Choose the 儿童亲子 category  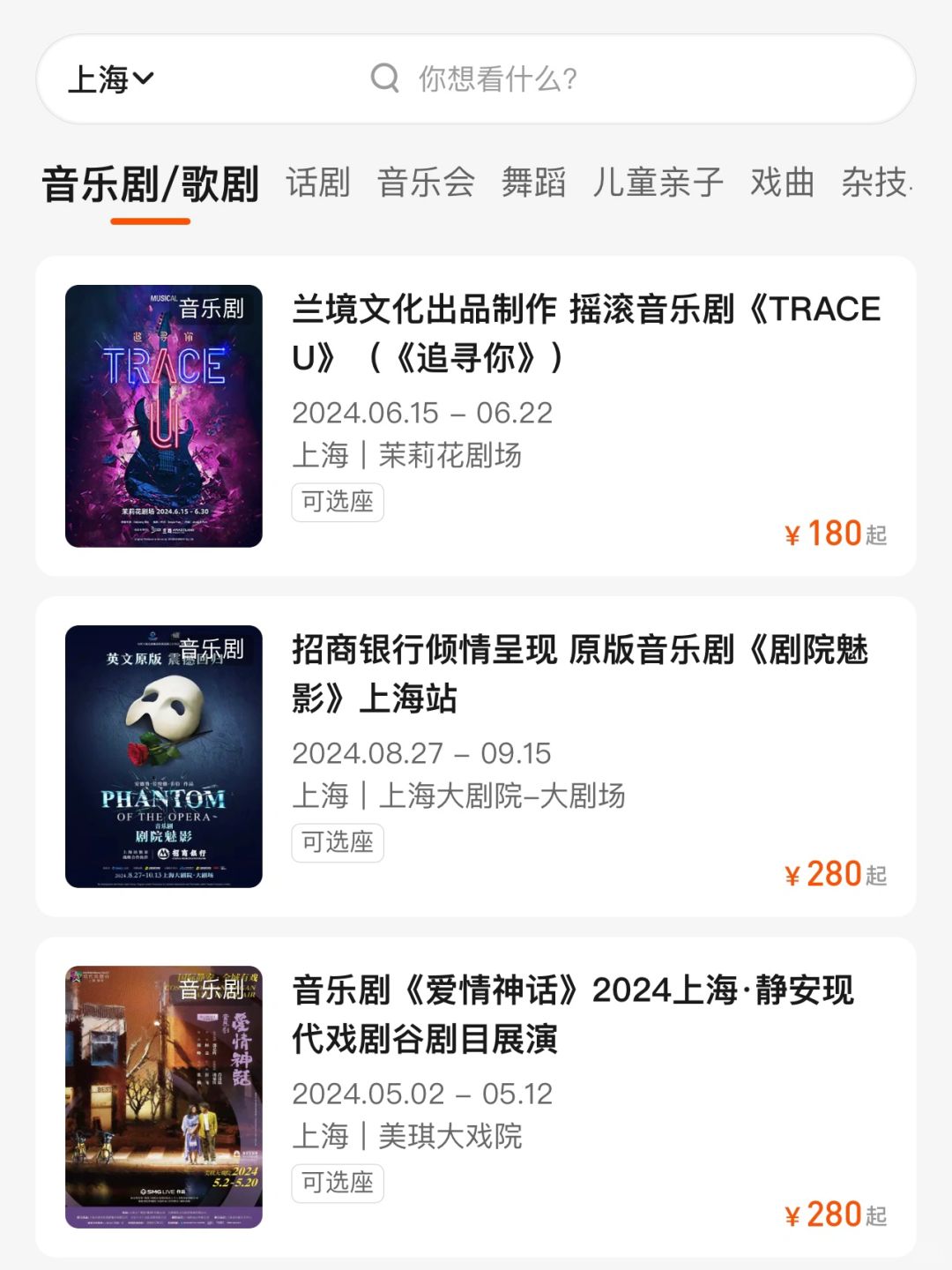pyautogui.click(x=660, y=183)
